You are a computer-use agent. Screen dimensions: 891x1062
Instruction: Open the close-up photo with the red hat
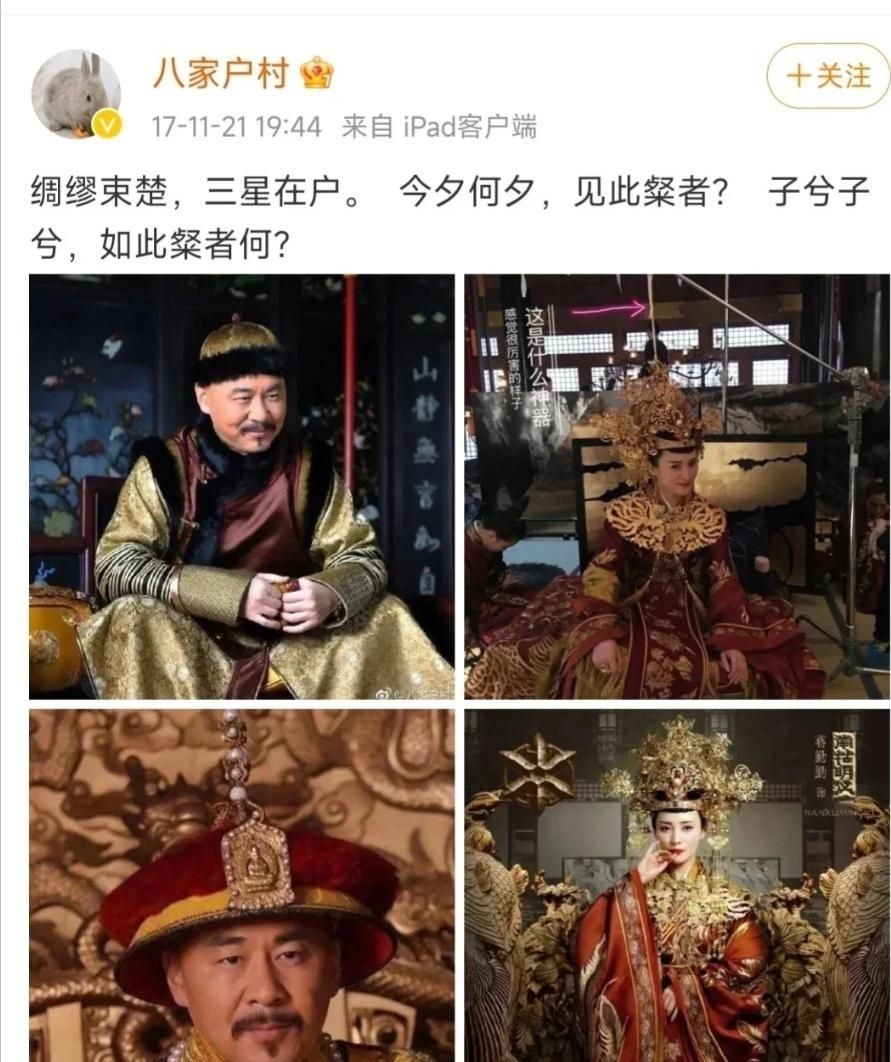click(241, 885)
